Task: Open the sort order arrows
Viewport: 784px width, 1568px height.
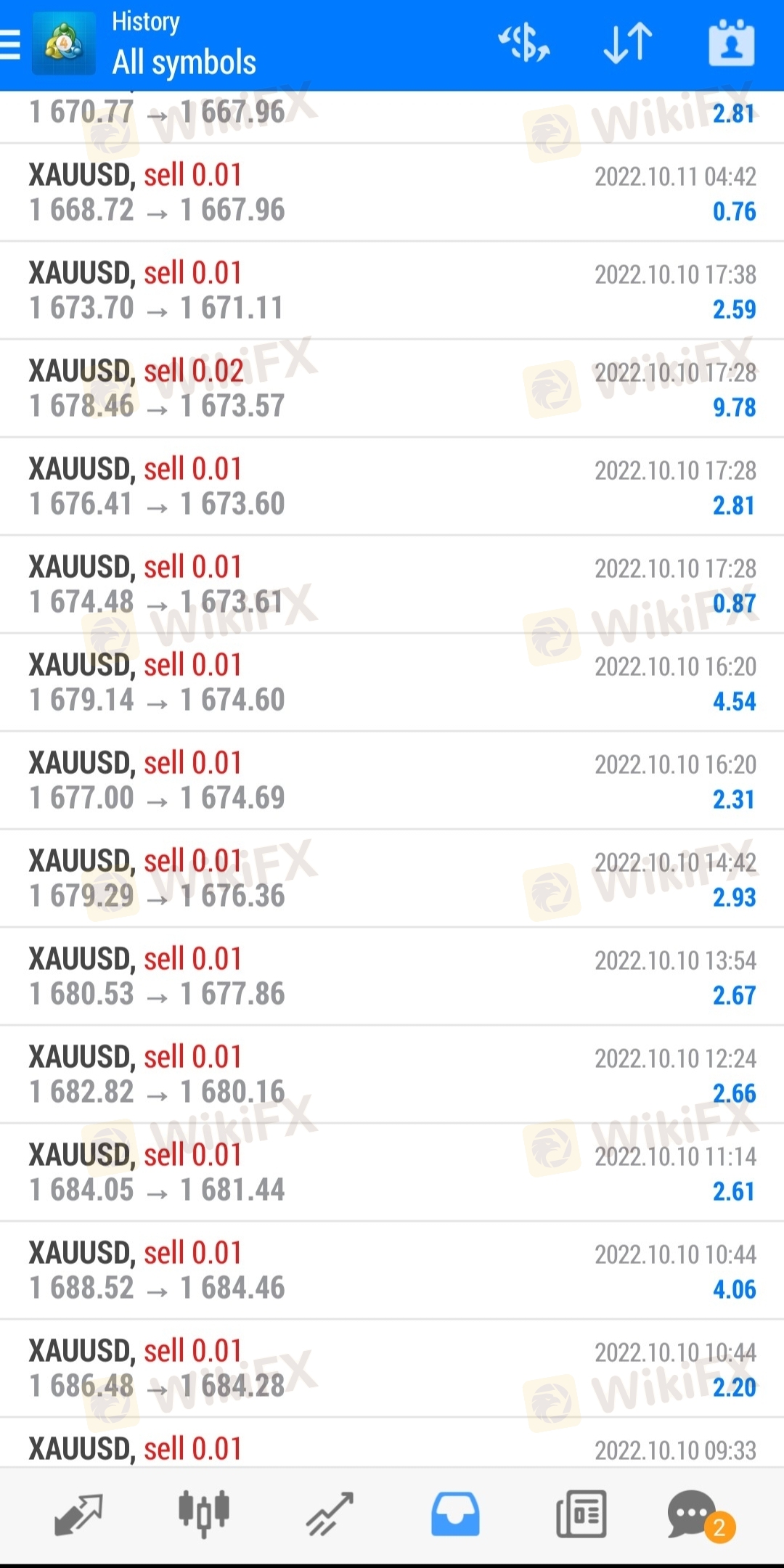Action: click(628, 44)
